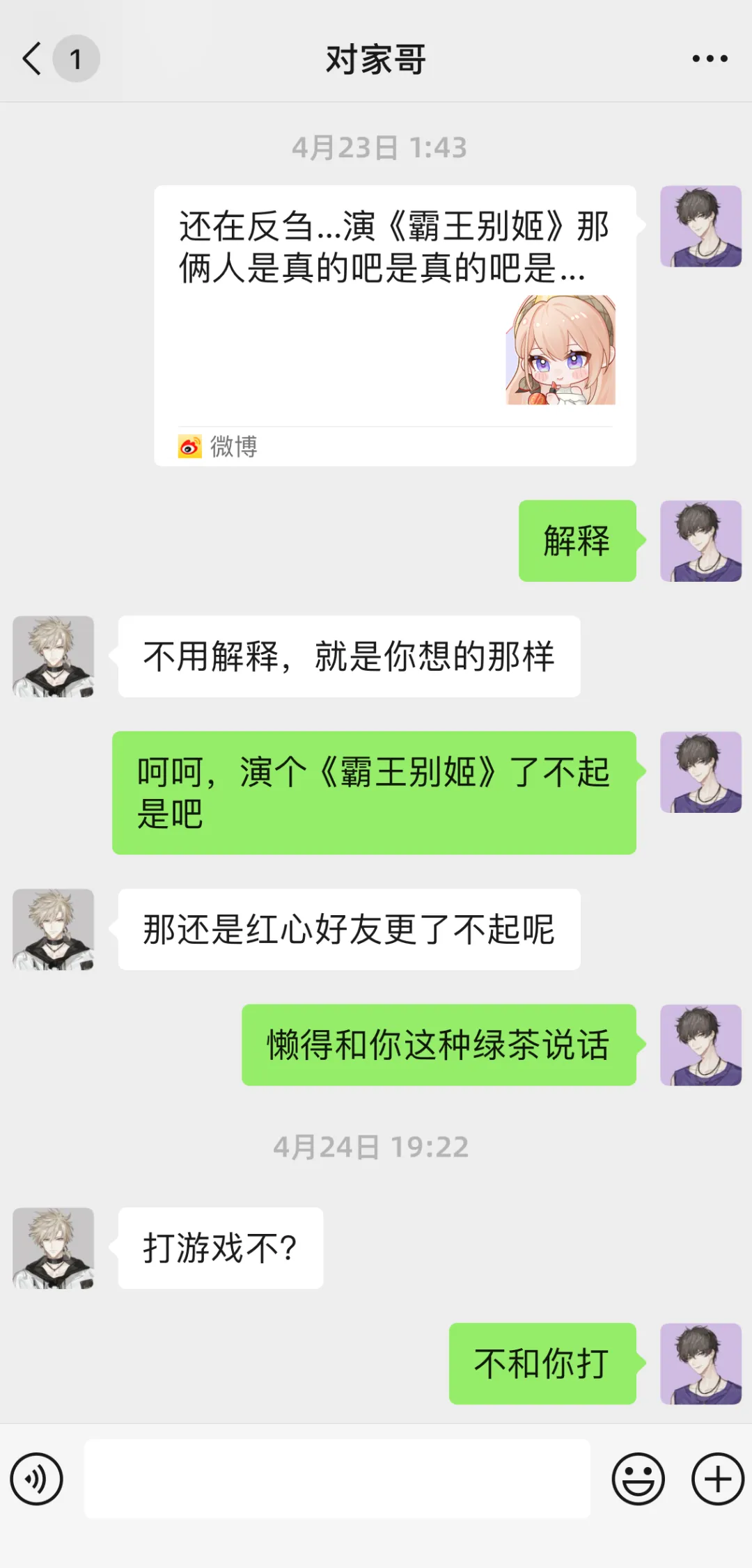
Task: Open sender avatar beside "那还是红心好友更了不起呢"
Action: (x=54, y=929)
